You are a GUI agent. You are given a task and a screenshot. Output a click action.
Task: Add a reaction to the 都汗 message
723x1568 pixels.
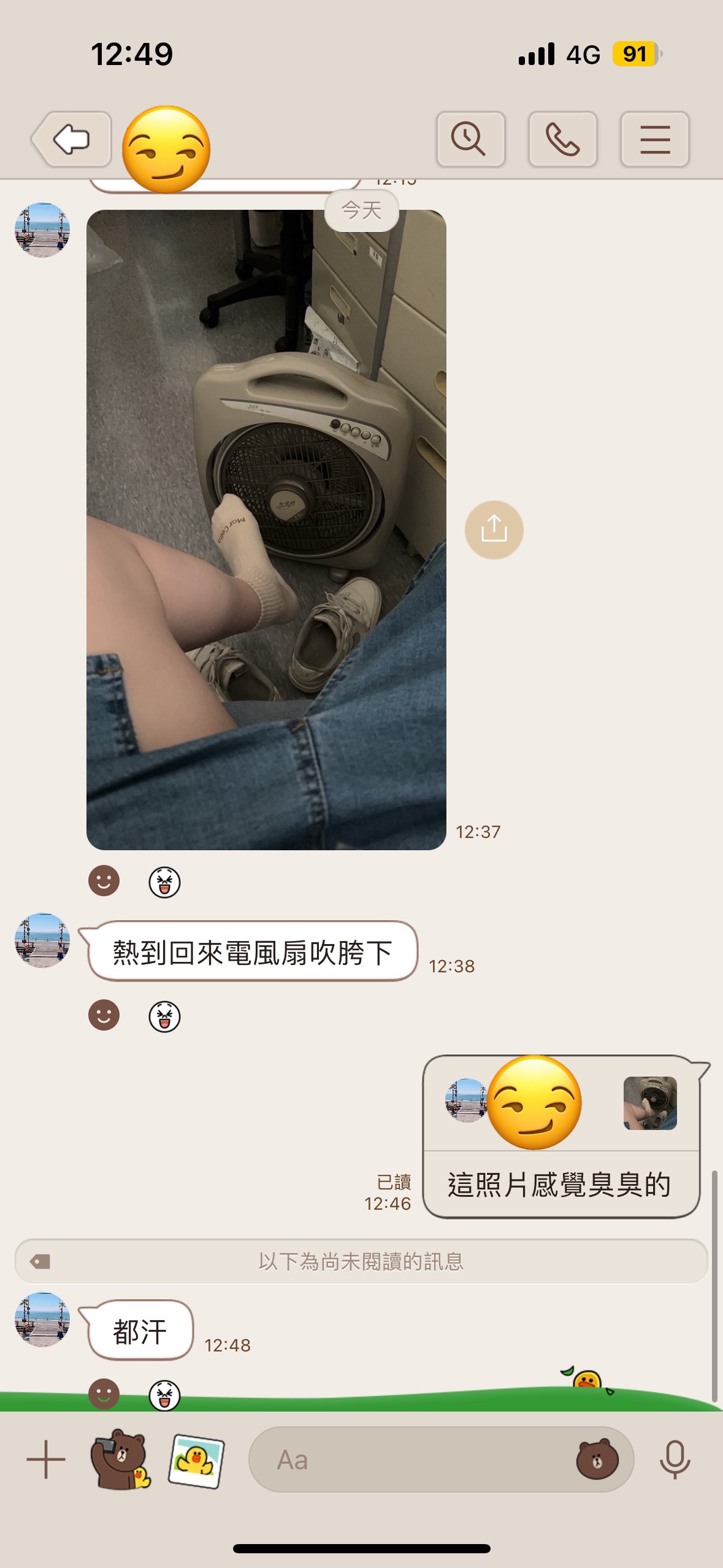pos(104,1394)
